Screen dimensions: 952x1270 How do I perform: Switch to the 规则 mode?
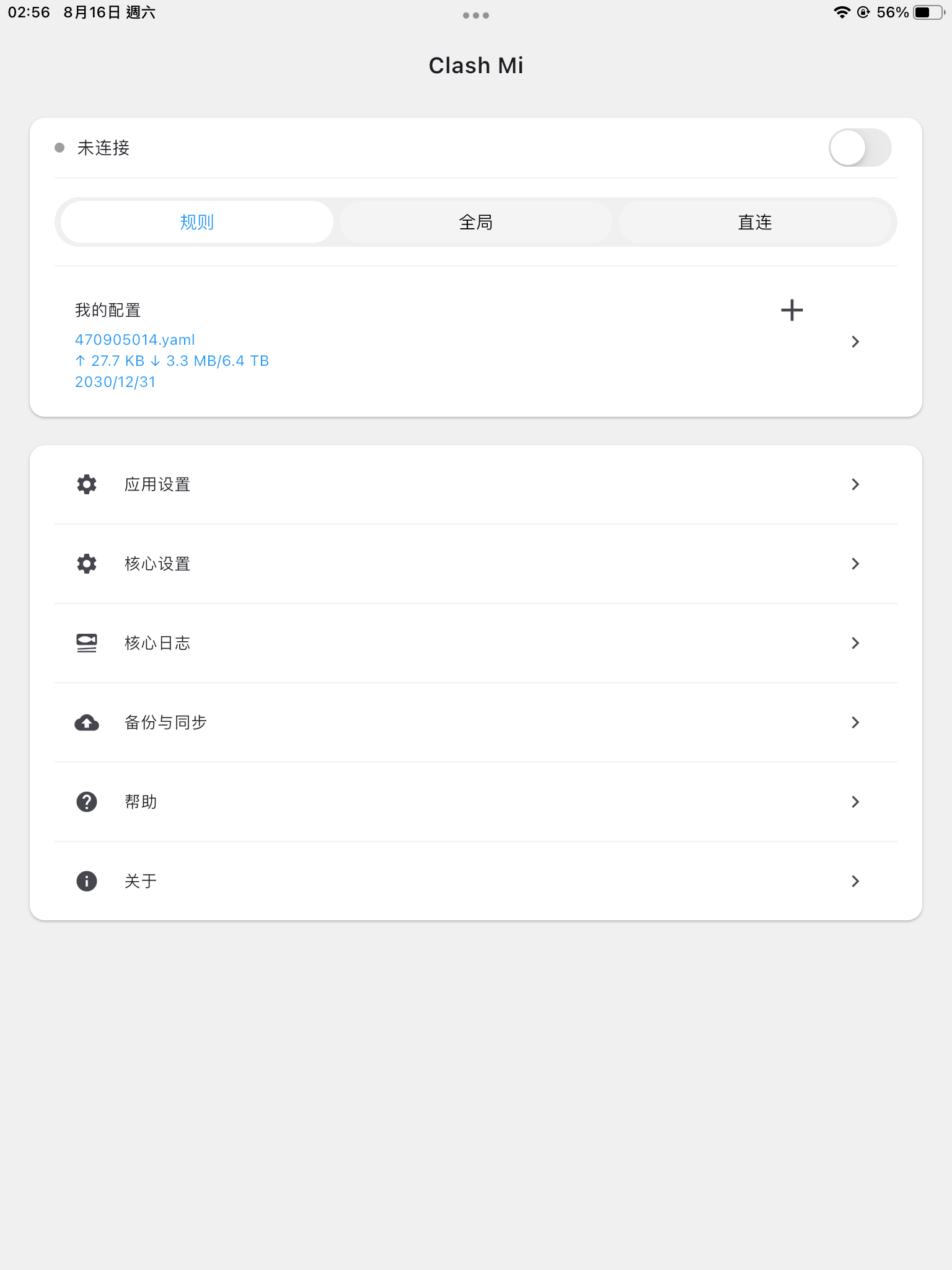pos(197,222)
